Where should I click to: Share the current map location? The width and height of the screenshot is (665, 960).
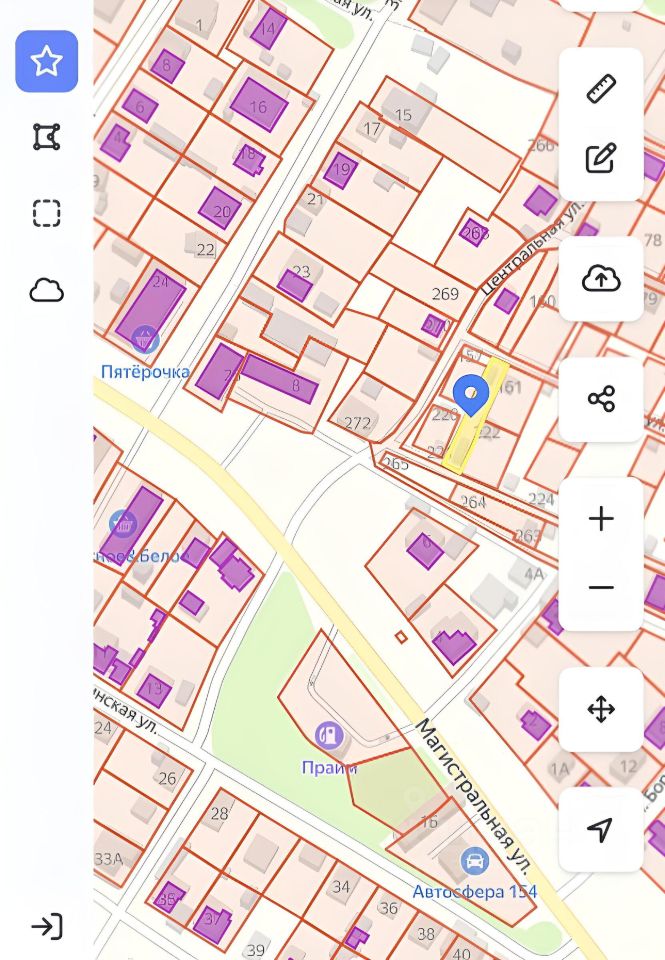coord(601,399)
